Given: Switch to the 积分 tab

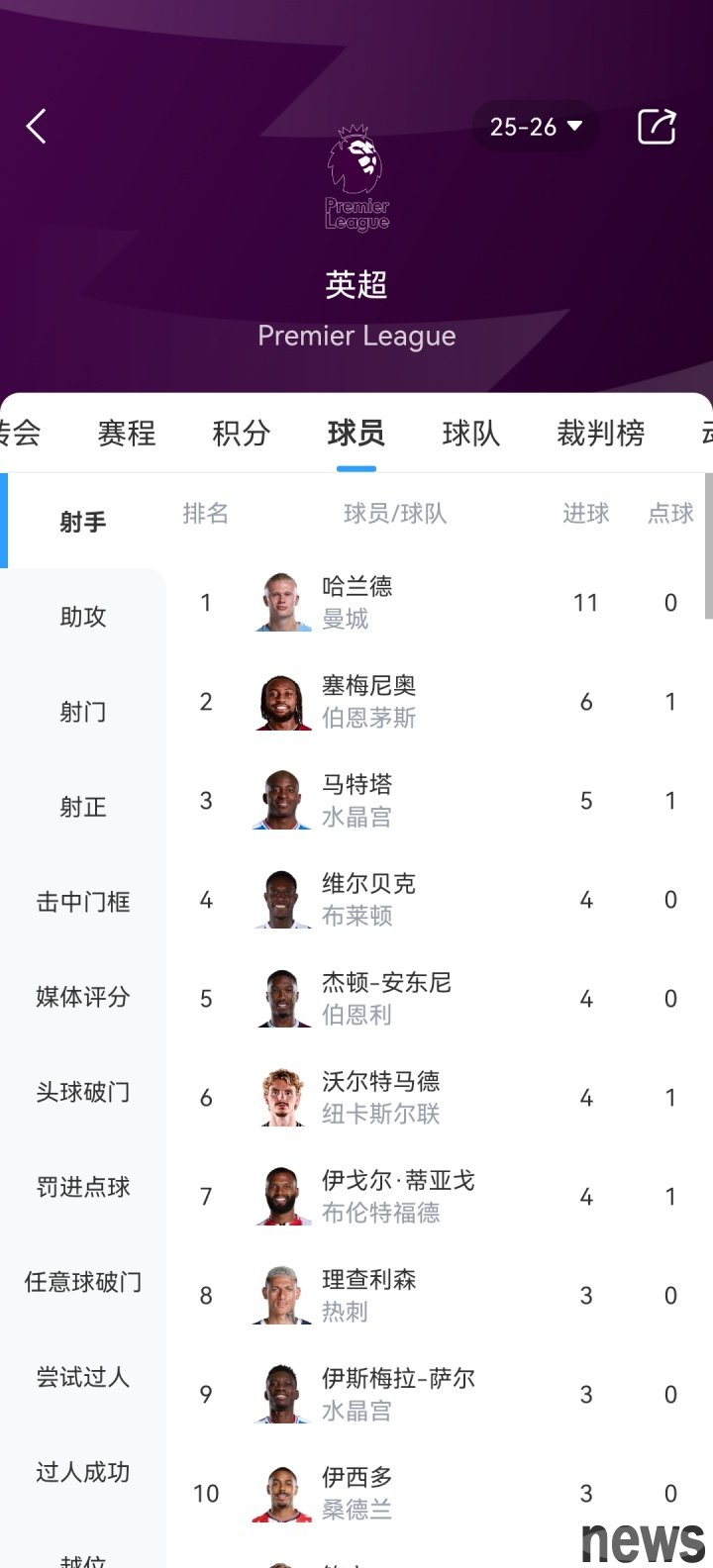Looking at the screenshot, I should click(x=241, y=434).
